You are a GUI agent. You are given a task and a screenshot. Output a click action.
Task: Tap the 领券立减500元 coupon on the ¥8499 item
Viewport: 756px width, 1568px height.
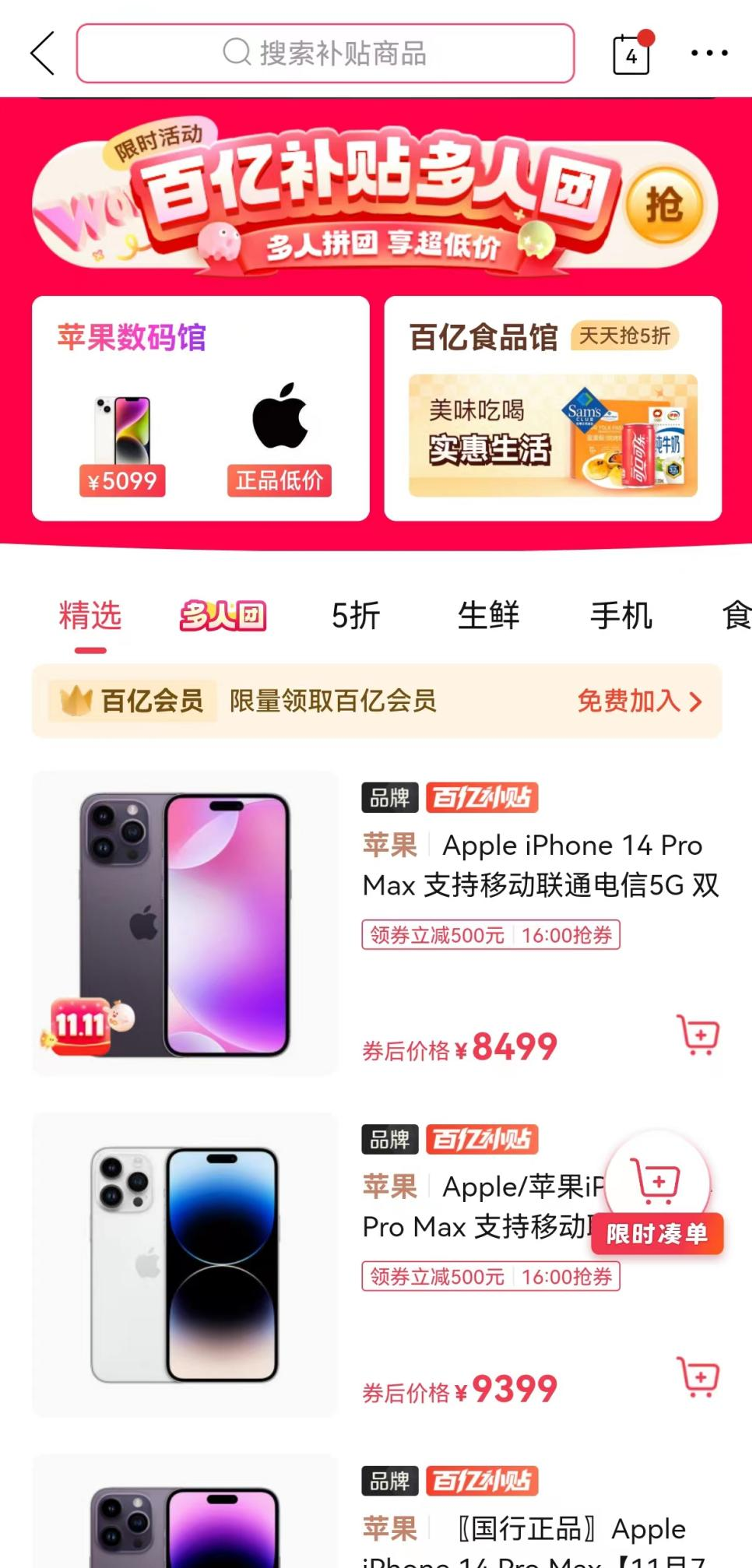point(491,935)
